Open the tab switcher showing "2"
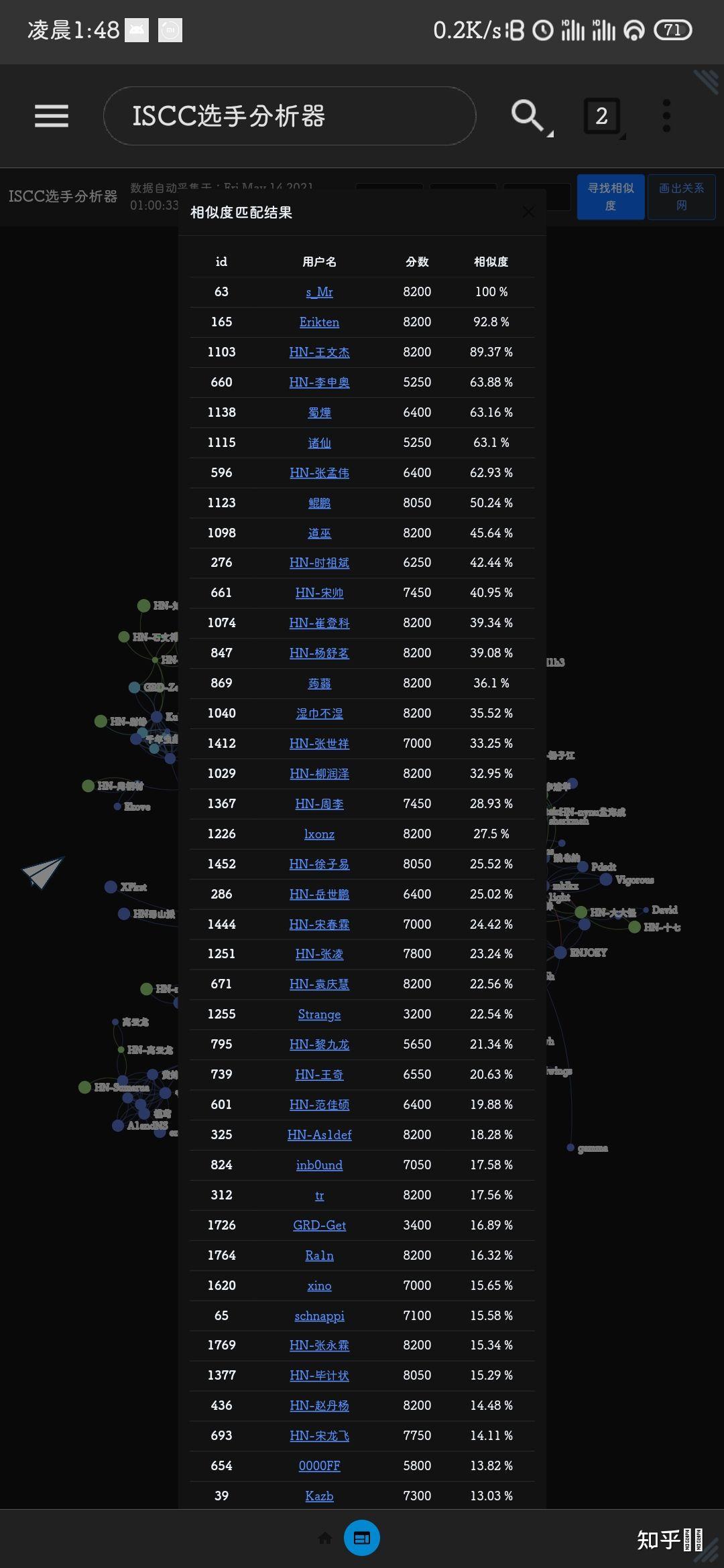 point(601,115)
